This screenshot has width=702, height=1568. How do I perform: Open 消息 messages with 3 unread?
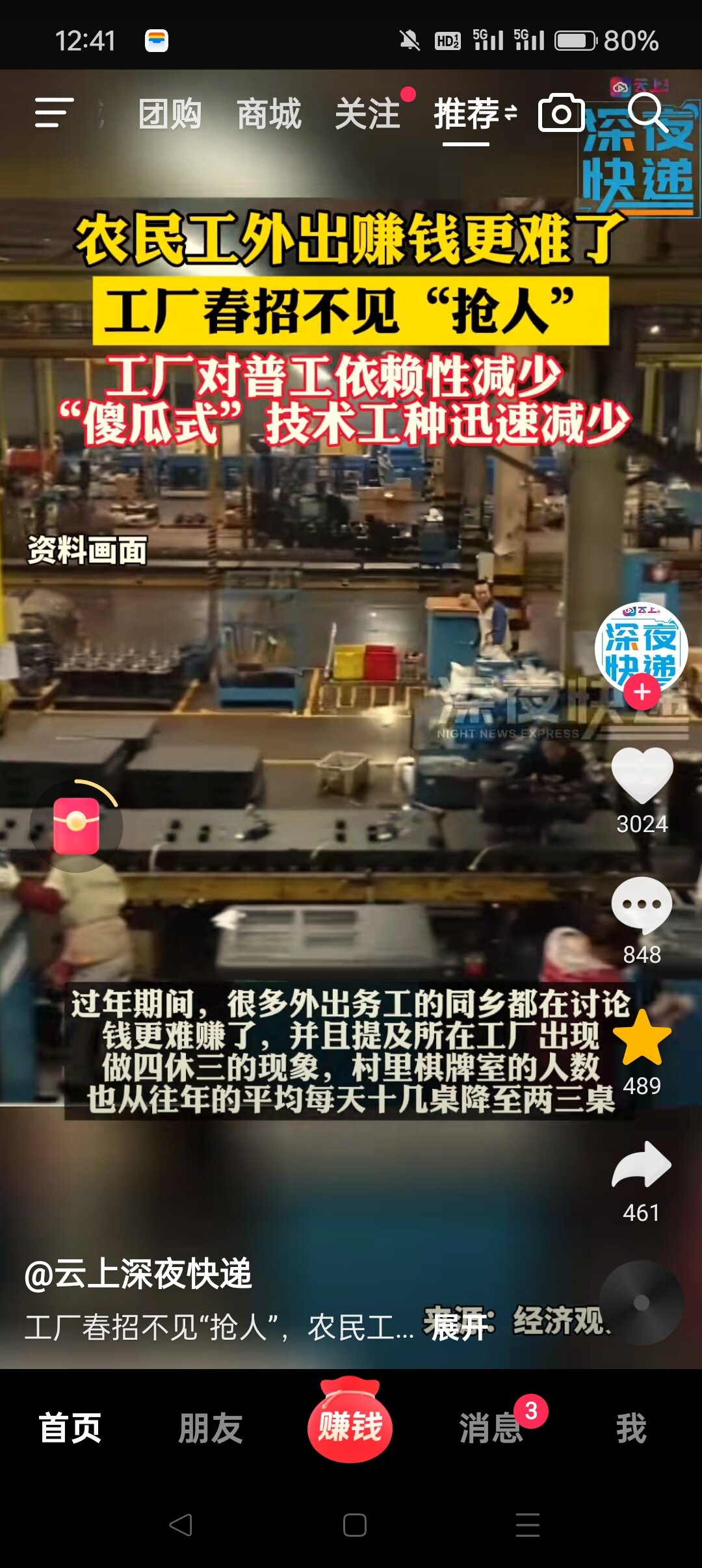[x=491, y=1428]
